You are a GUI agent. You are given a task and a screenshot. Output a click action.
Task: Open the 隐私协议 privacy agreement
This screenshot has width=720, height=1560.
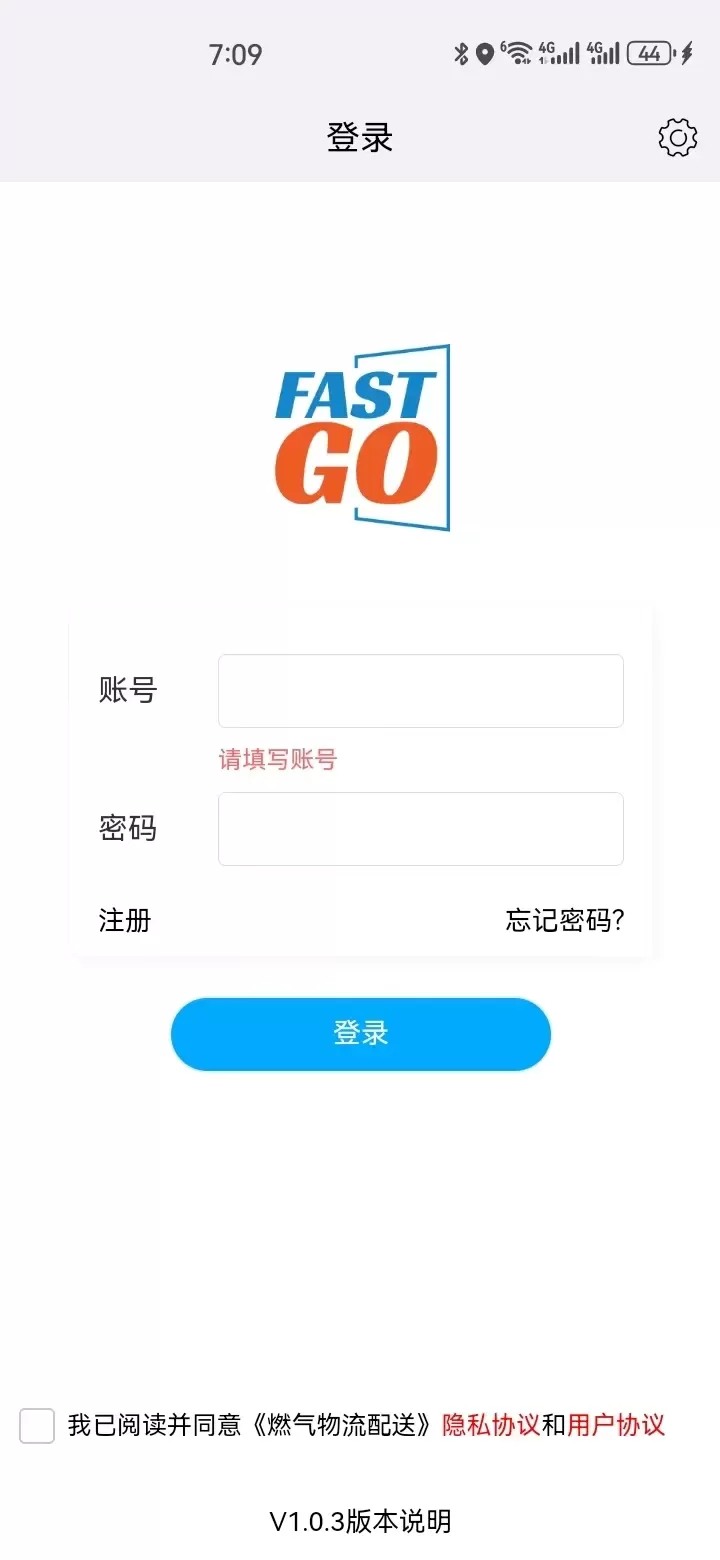click(x=491, y=1425)
